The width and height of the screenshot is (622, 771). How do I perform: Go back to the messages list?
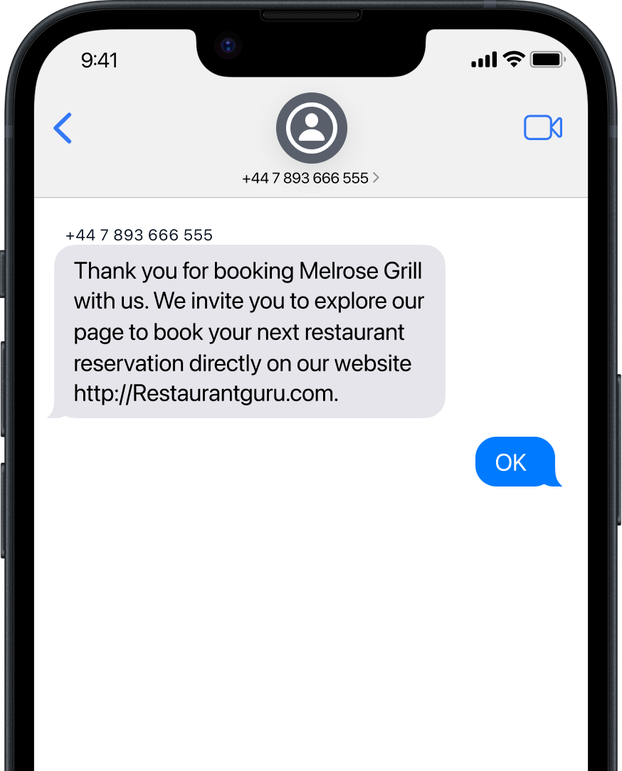point(63,128)
